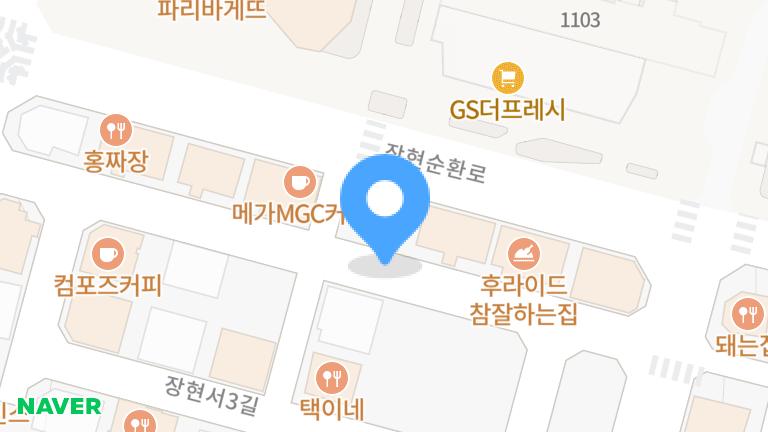Select the 컴포즈커피 cafe marker
The width and height of the screenshot is (768, 432).
(x=108, y=252)
